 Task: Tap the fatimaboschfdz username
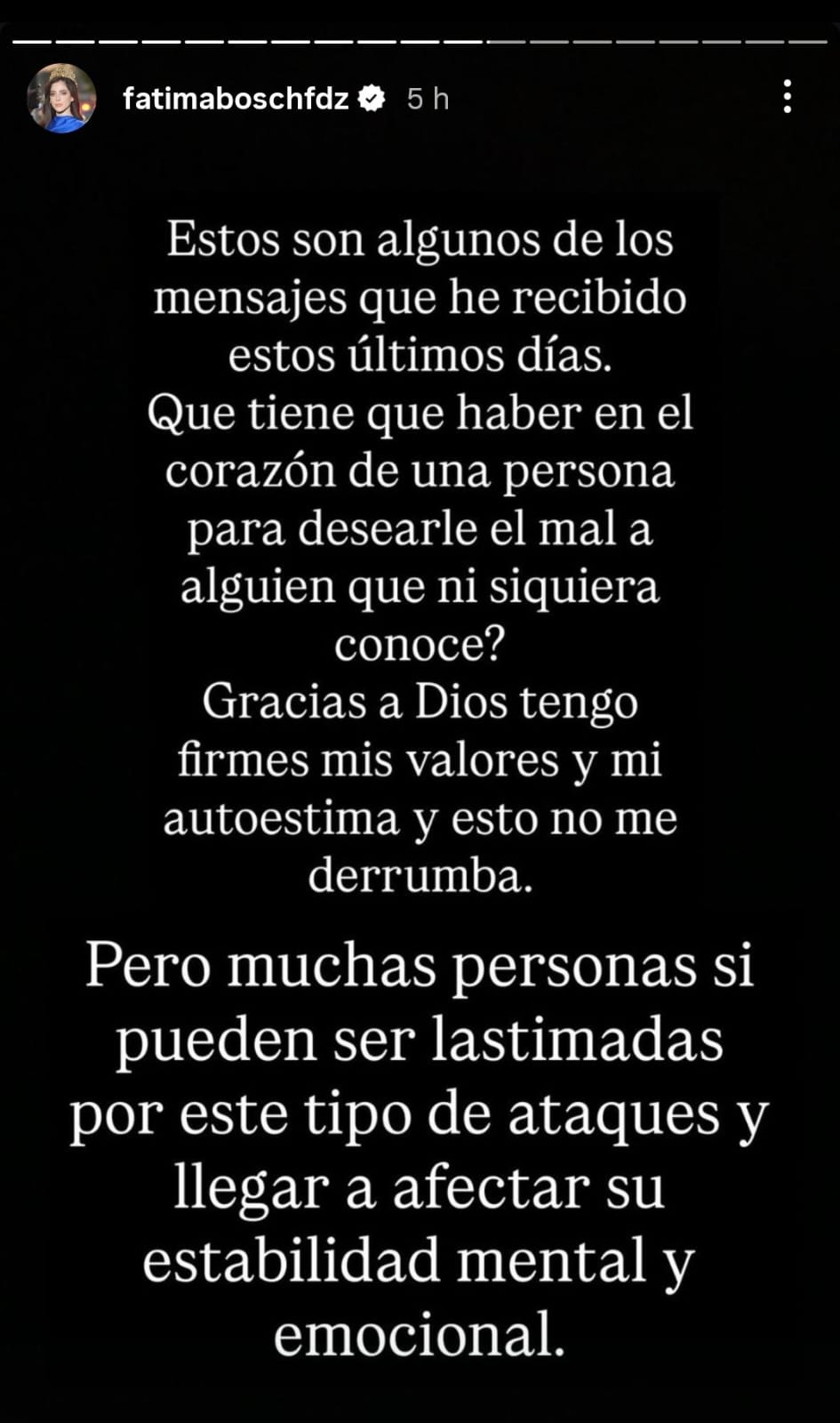[x=235, y=99]
